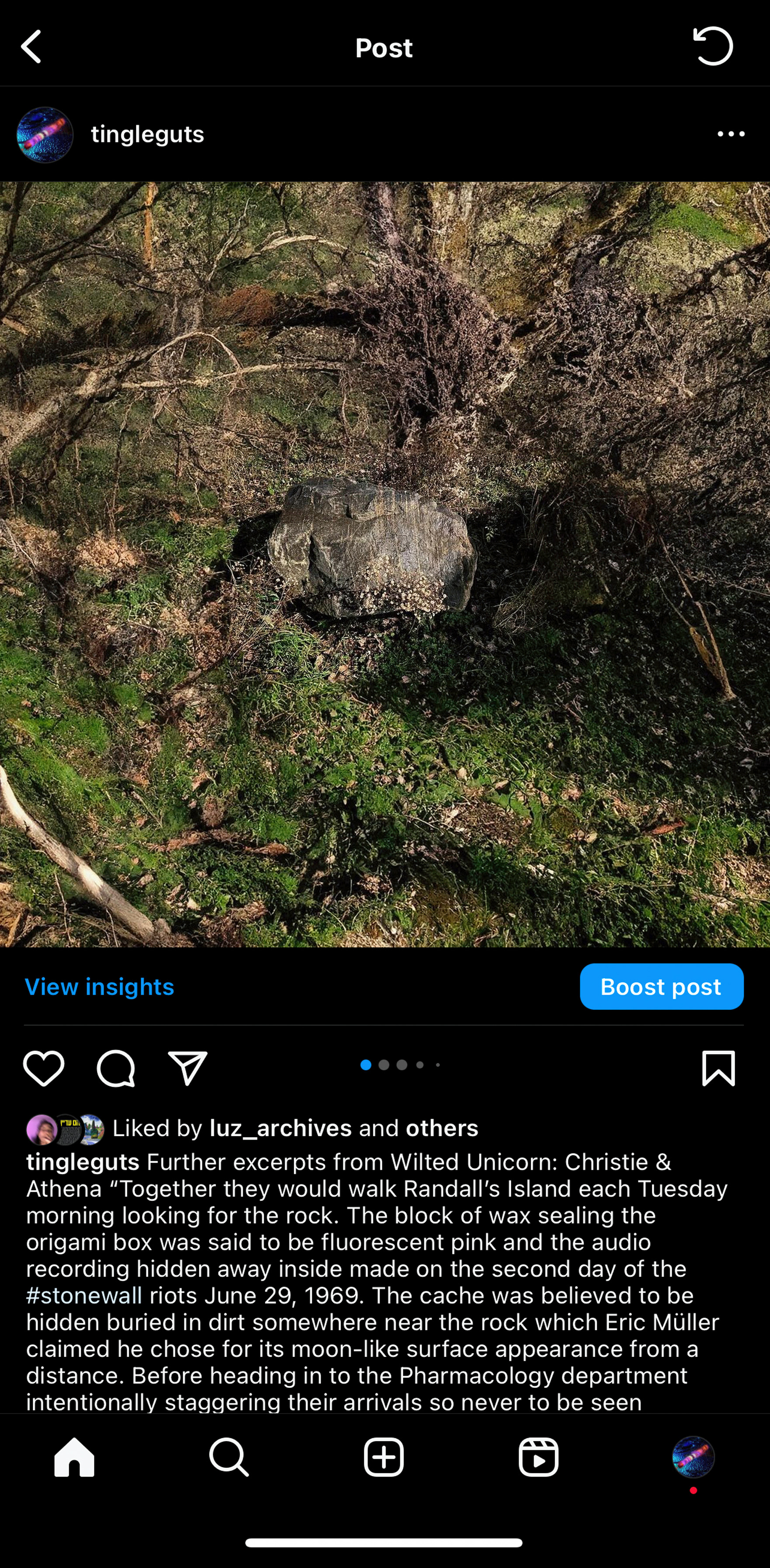Like the post with the heart icon
Screen dimensions: 770x1568
coord(44,1068)
